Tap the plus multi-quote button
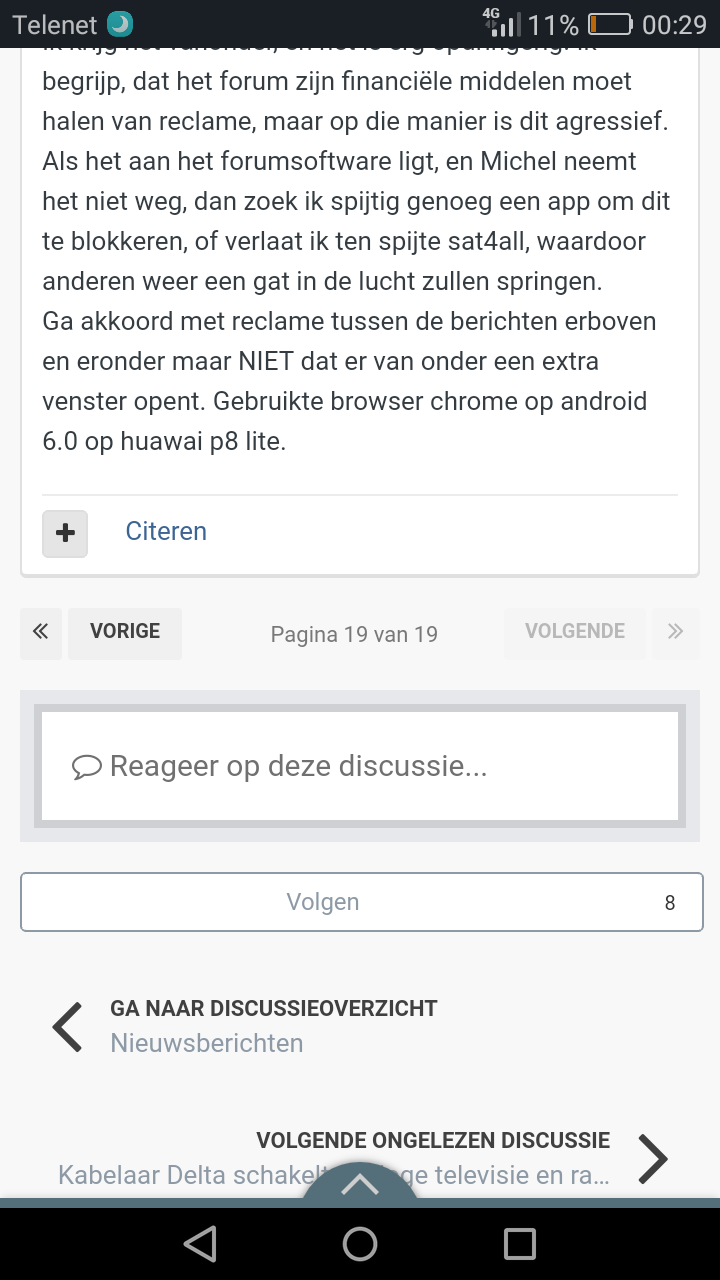This screenshot has width=720, height=1280. 65,533
